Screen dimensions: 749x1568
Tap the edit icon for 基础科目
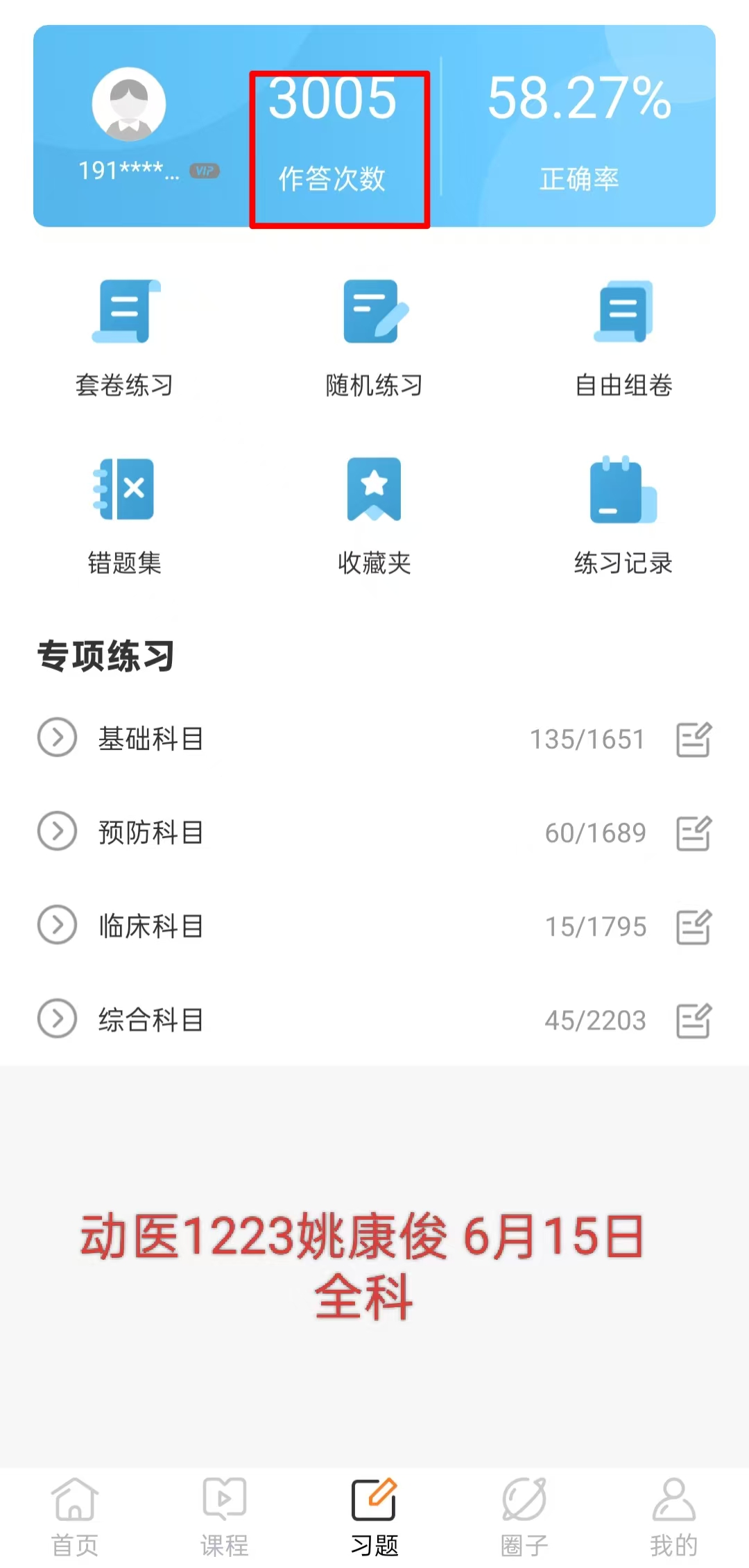[694, 739]
